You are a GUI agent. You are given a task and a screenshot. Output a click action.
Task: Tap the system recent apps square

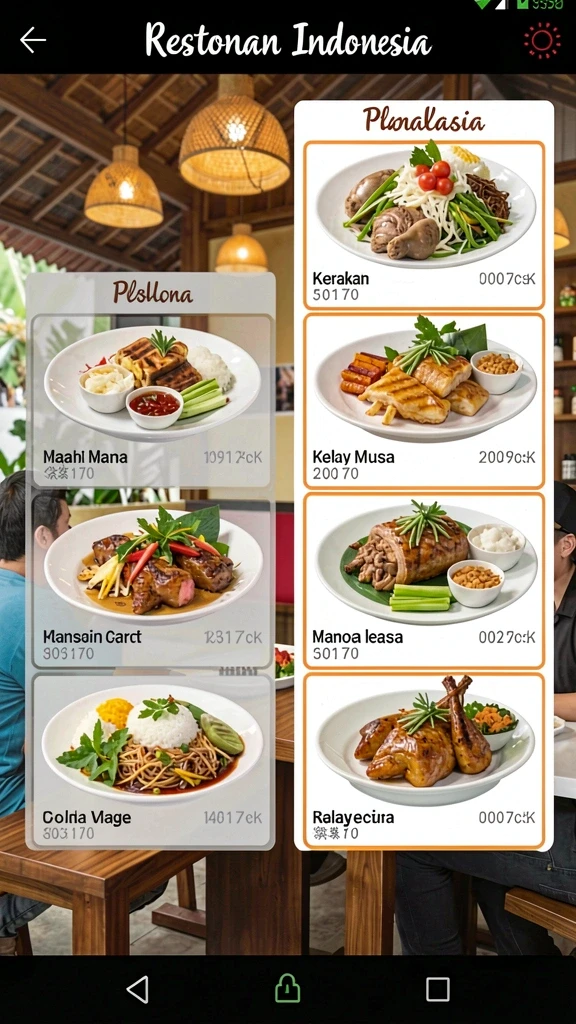(x=438, y=989)
